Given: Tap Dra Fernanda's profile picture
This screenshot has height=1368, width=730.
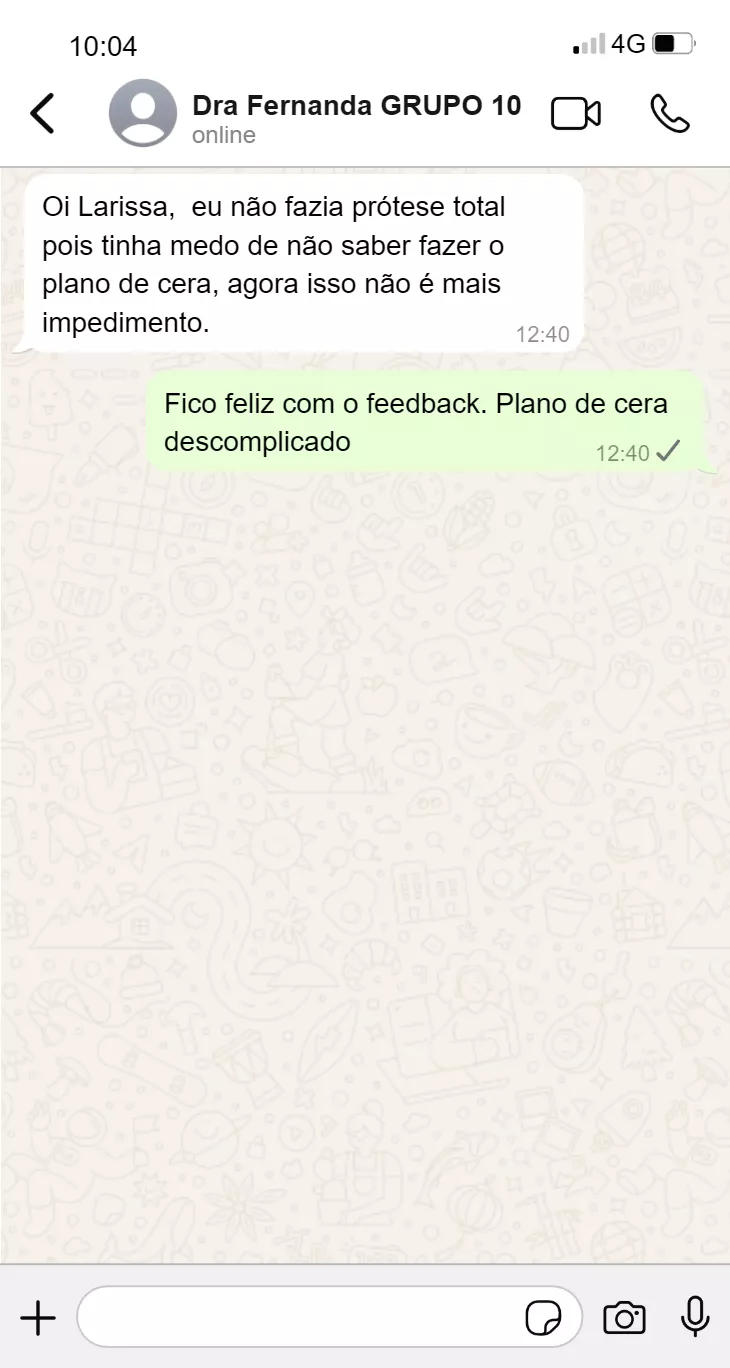Looking at the screenshot, I should [143, 113].
